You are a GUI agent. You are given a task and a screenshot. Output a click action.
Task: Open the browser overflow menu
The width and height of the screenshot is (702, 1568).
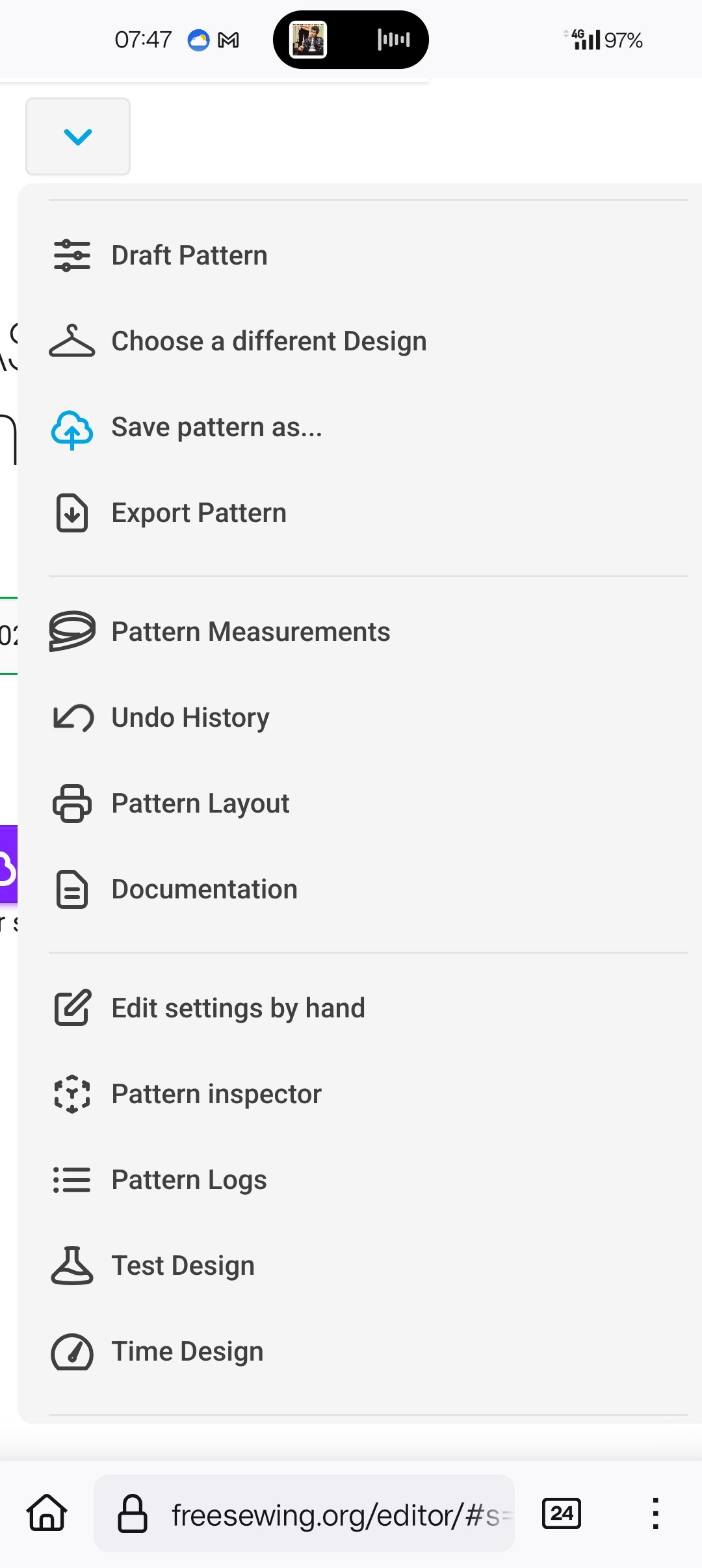click(655, 1513)
